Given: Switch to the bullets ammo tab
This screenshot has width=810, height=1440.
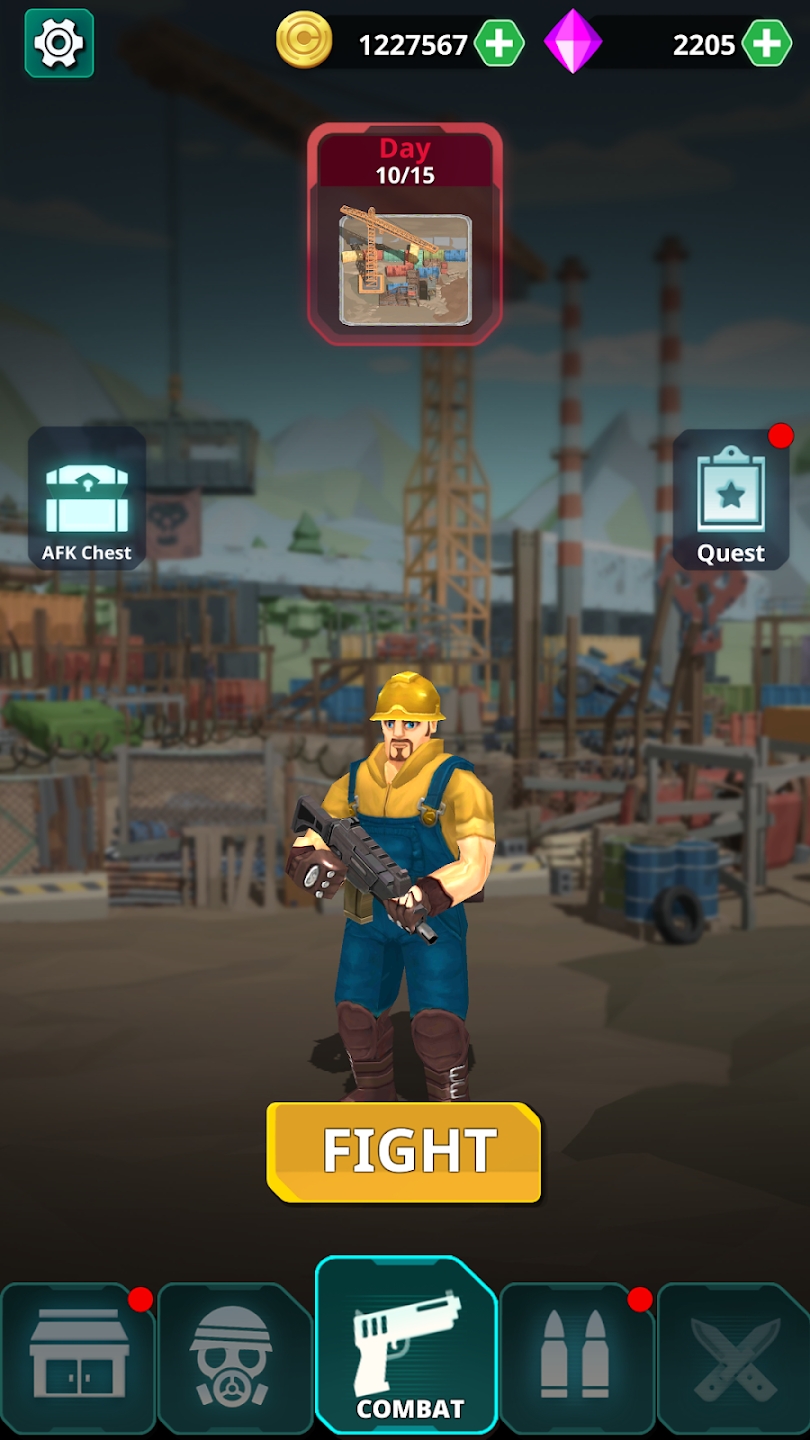Looking at the screenshot, I should (x=575, y=1358).
